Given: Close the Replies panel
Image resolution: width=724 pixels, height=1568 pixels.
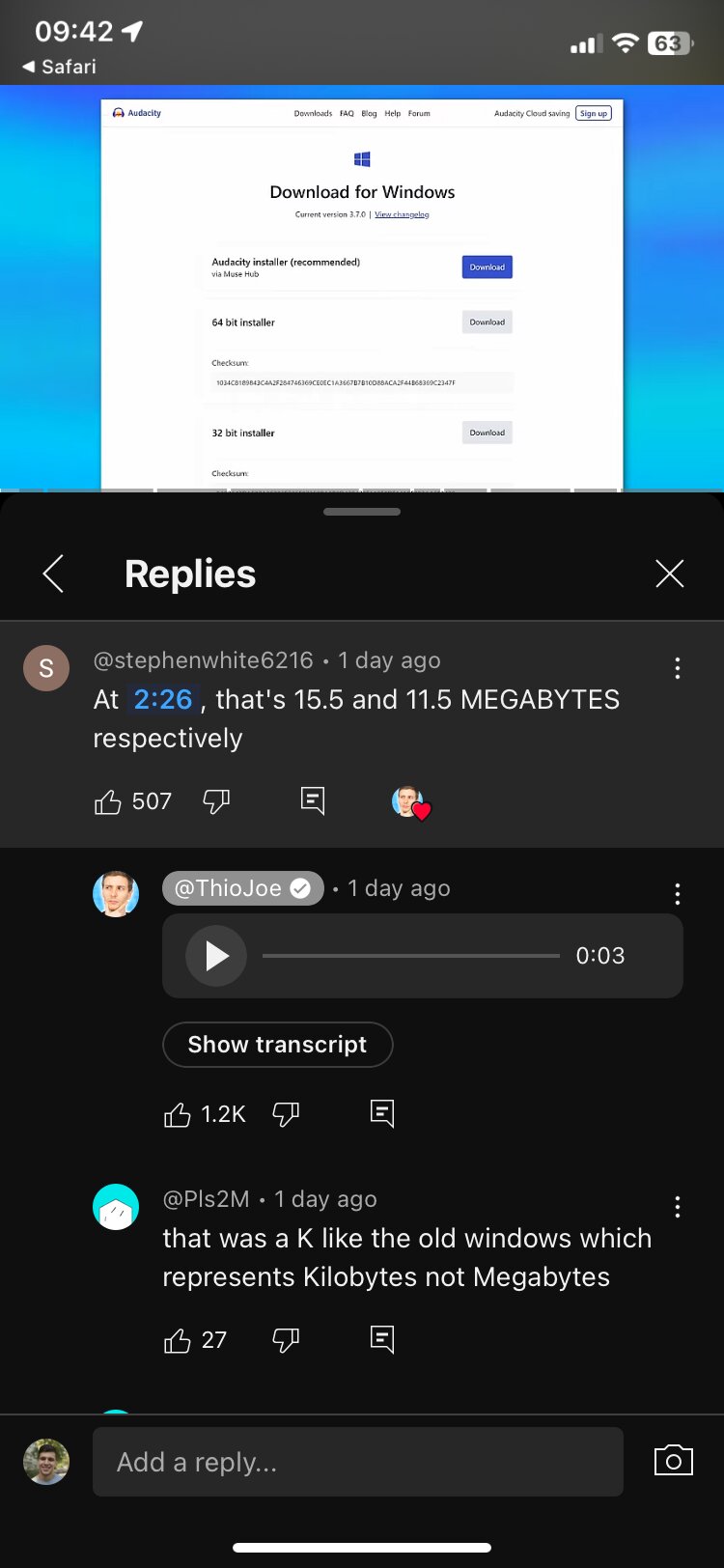Looking at the screenshot, I should click(x=669, y=574).
